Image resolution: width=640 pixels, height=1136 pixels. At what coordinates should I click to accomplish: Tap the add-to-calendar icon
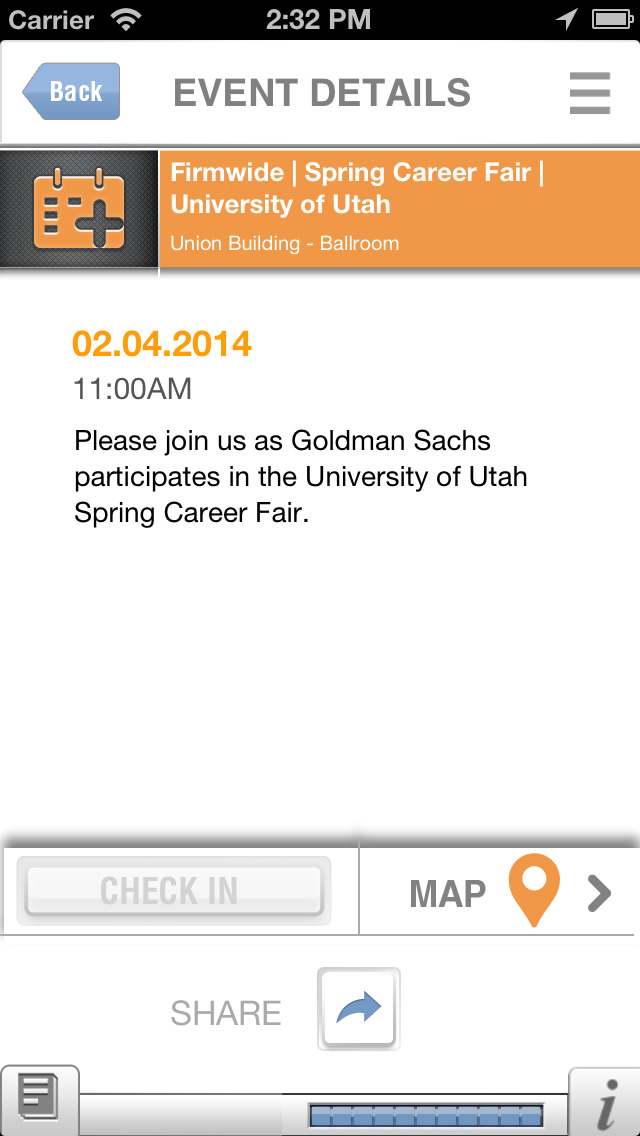tap(79, 210)
